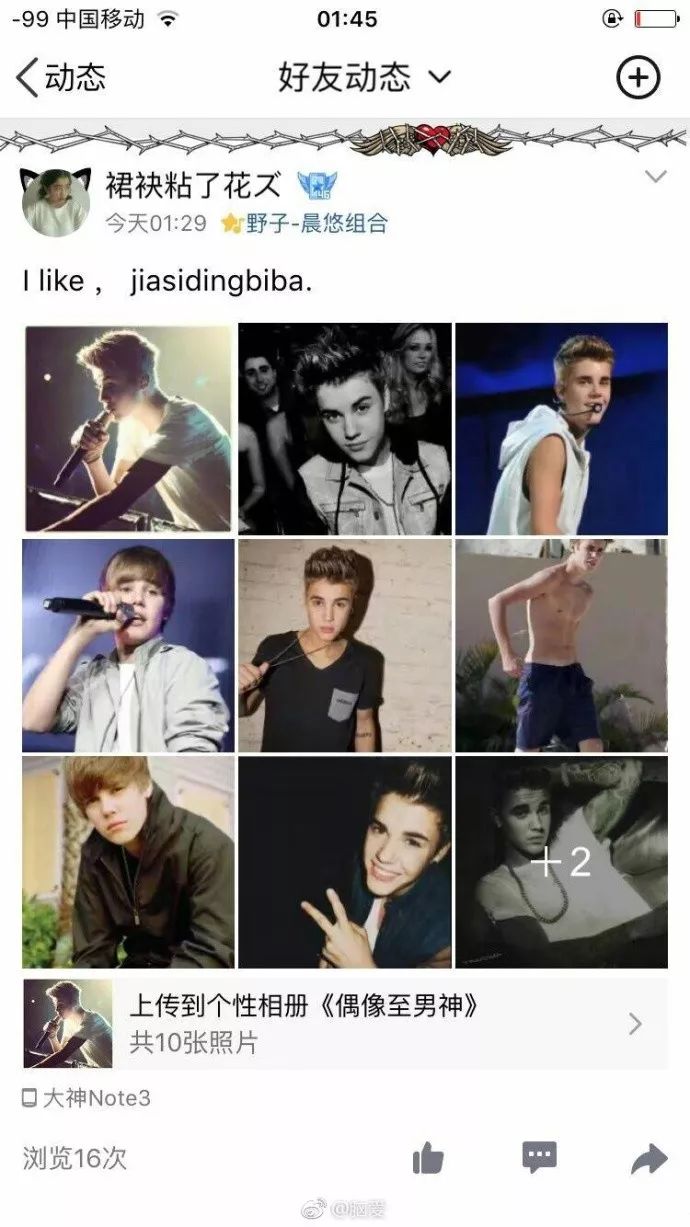
Task: View the +2 remaining photos tile
Action: coord(561,861)
